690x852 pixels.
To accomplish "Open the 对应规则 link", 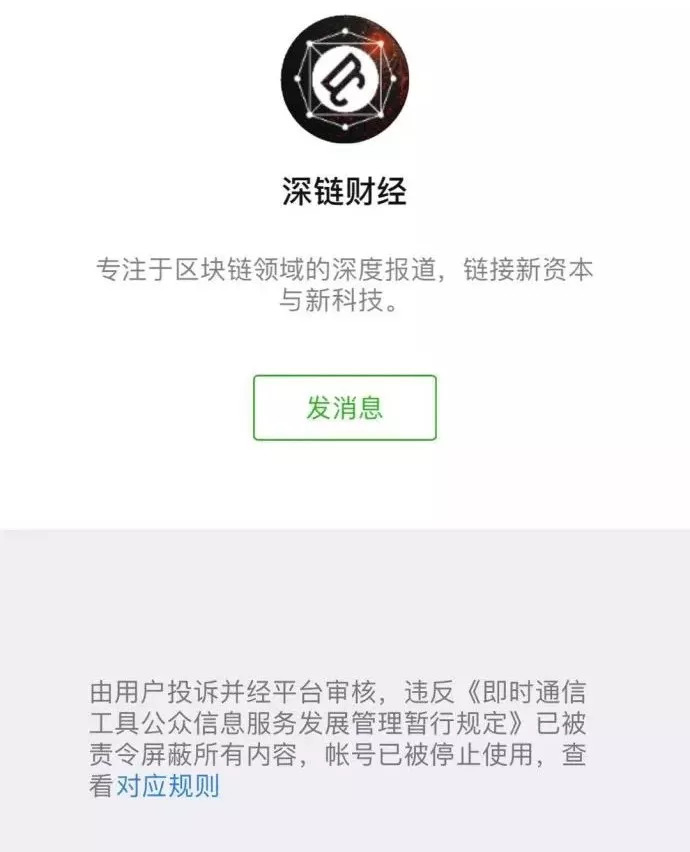I will tap(168, 786).
